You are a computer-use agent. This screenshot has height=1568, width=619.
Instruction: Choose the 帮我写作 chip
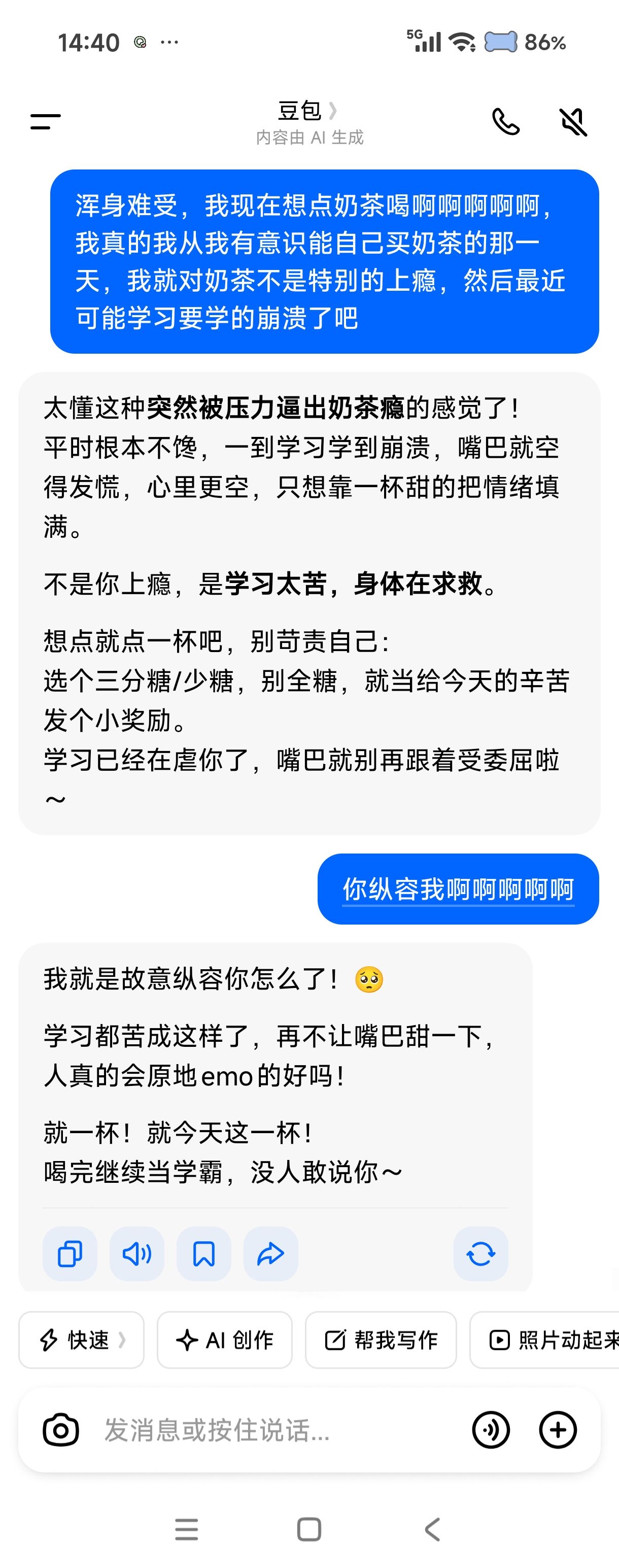point(381,1340)
